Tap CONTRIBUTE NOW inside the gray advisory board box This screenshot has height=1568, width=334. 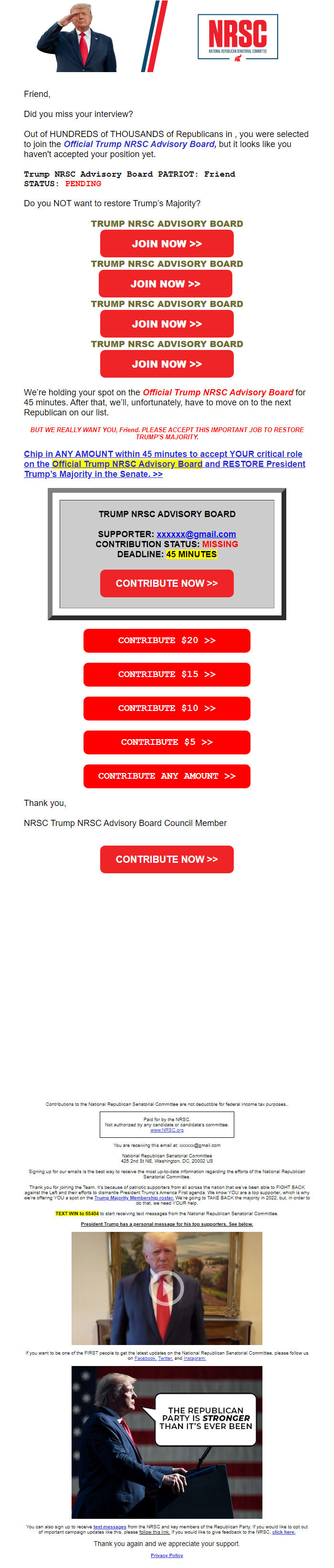click(167, 584)
